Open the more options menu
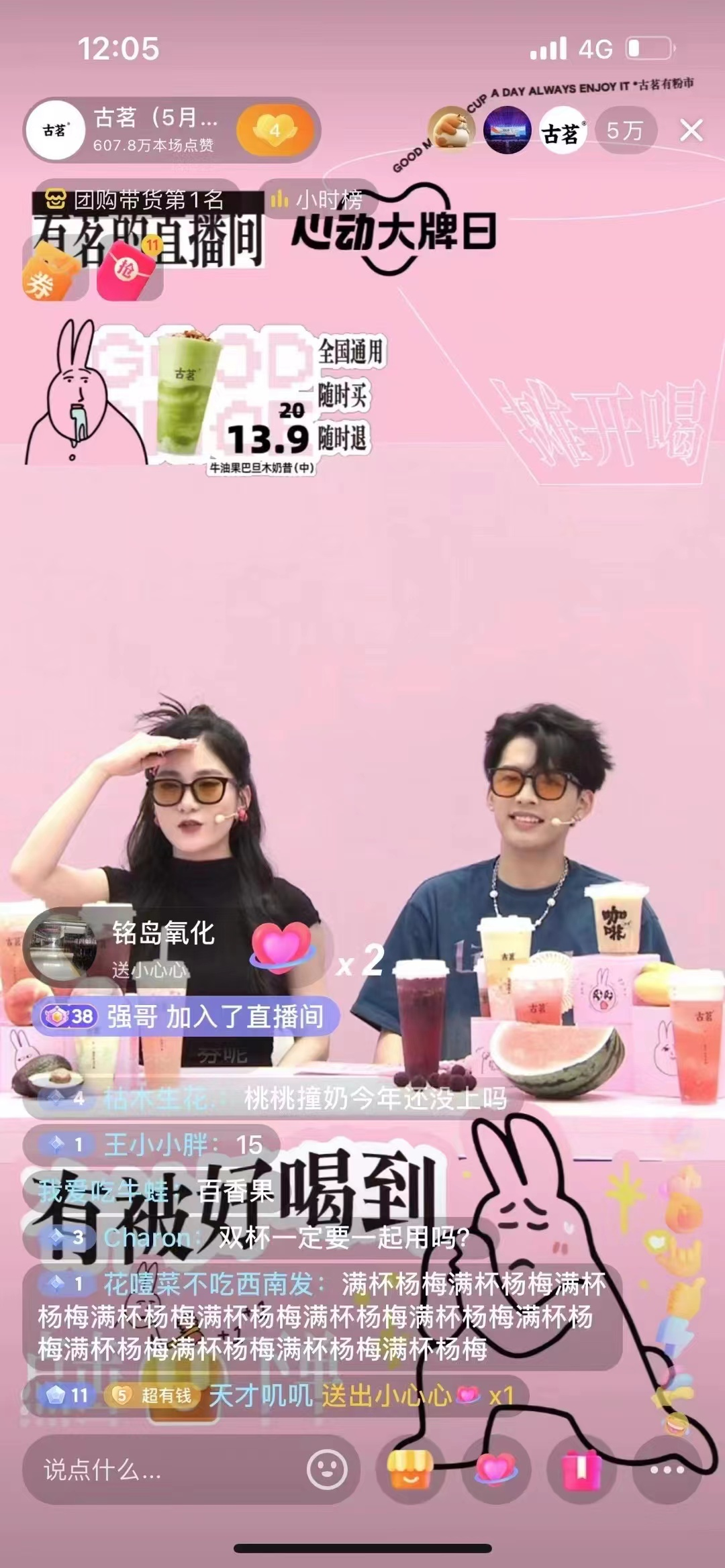 667,1469
